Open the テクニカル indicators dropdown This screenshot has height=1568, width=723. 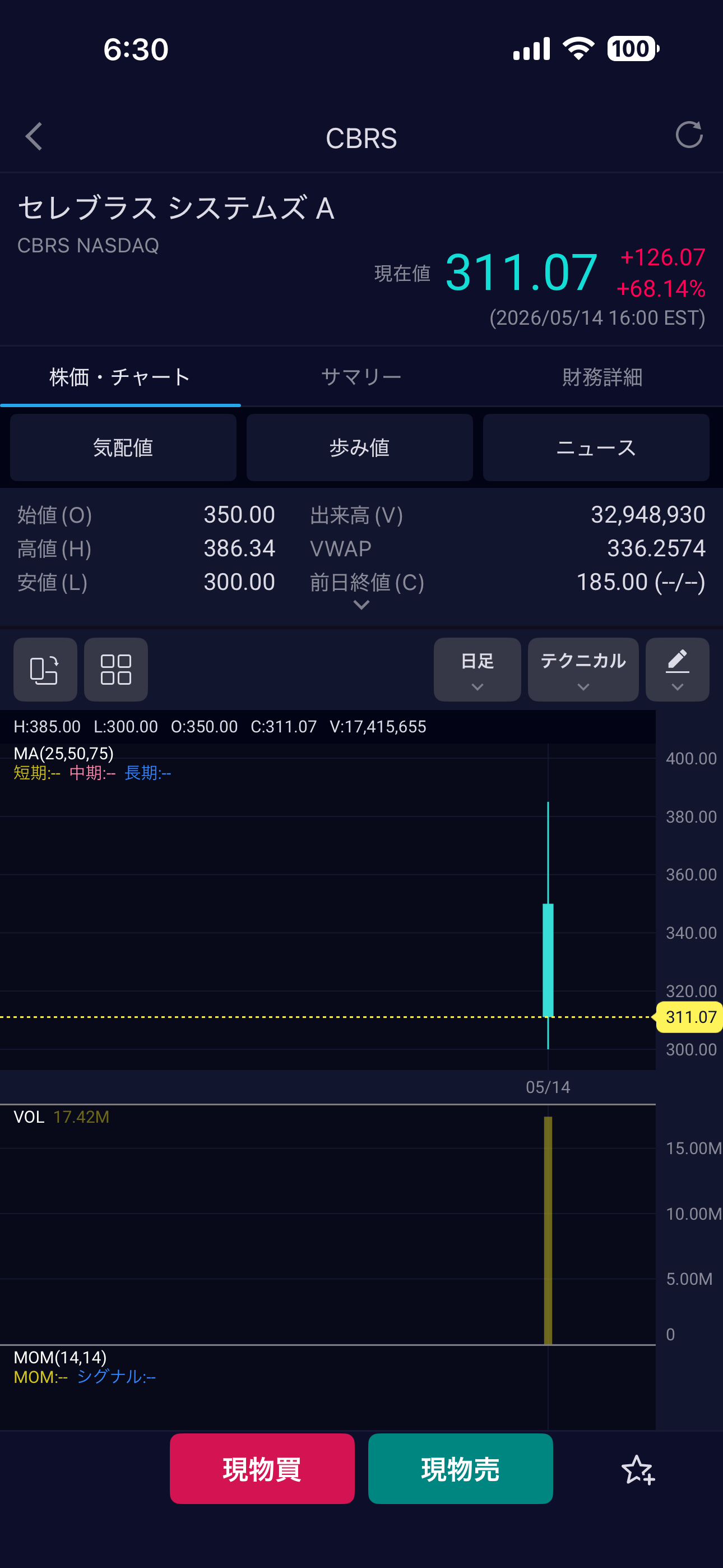(x=583, y=670)
